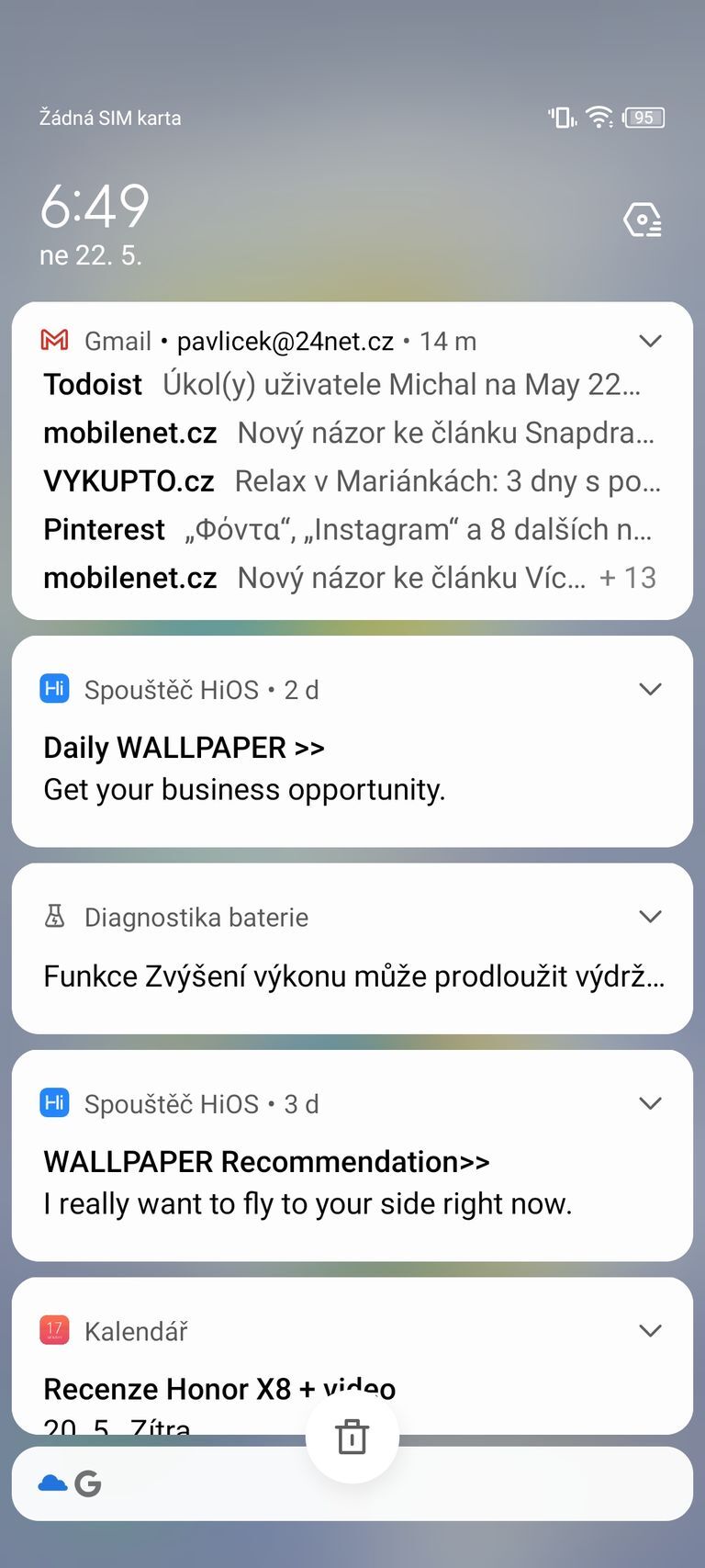Open the Gmail notification icon
The height and width of the screenshot is (1568, 705).
pos(55,340)
